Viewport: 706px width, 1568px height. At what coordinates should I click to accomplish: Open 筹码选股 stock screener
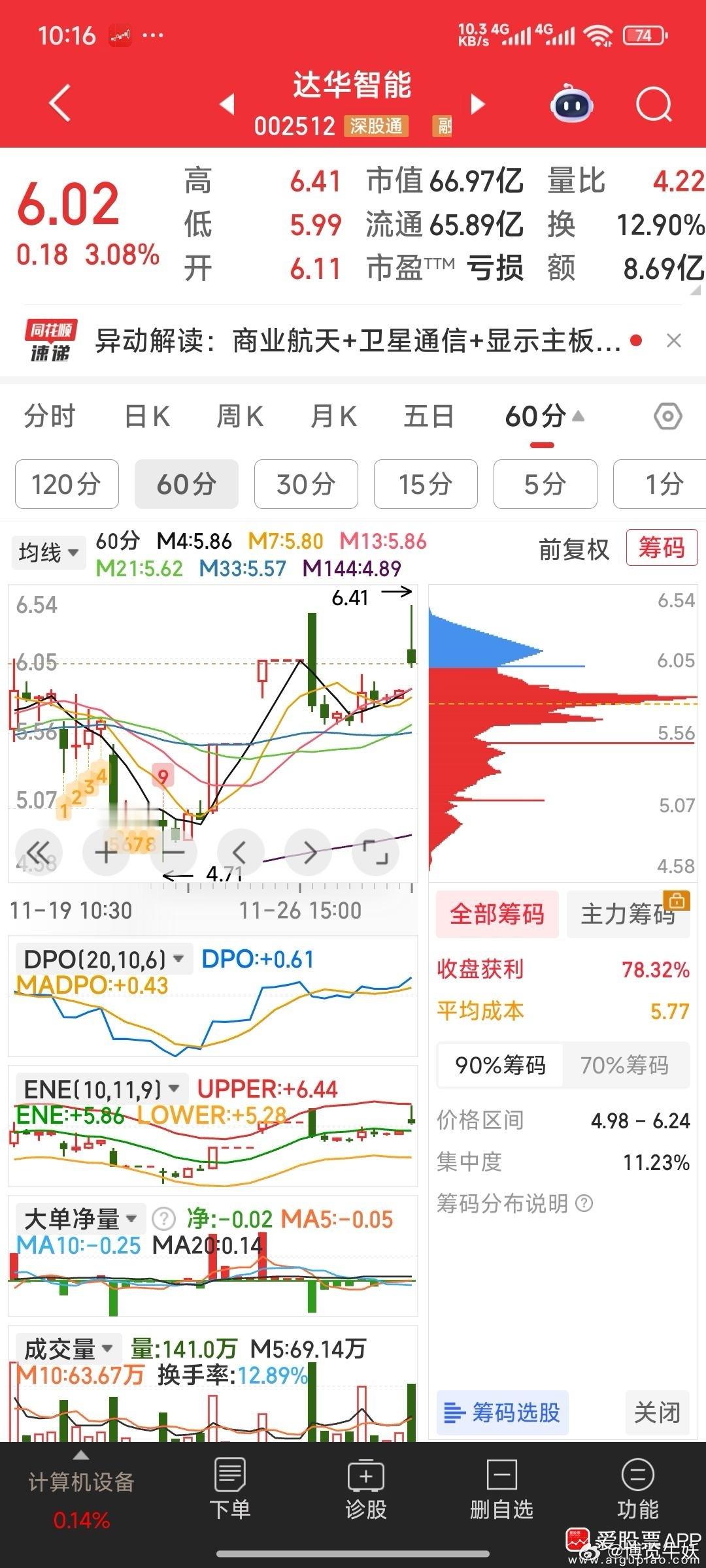502,1413
